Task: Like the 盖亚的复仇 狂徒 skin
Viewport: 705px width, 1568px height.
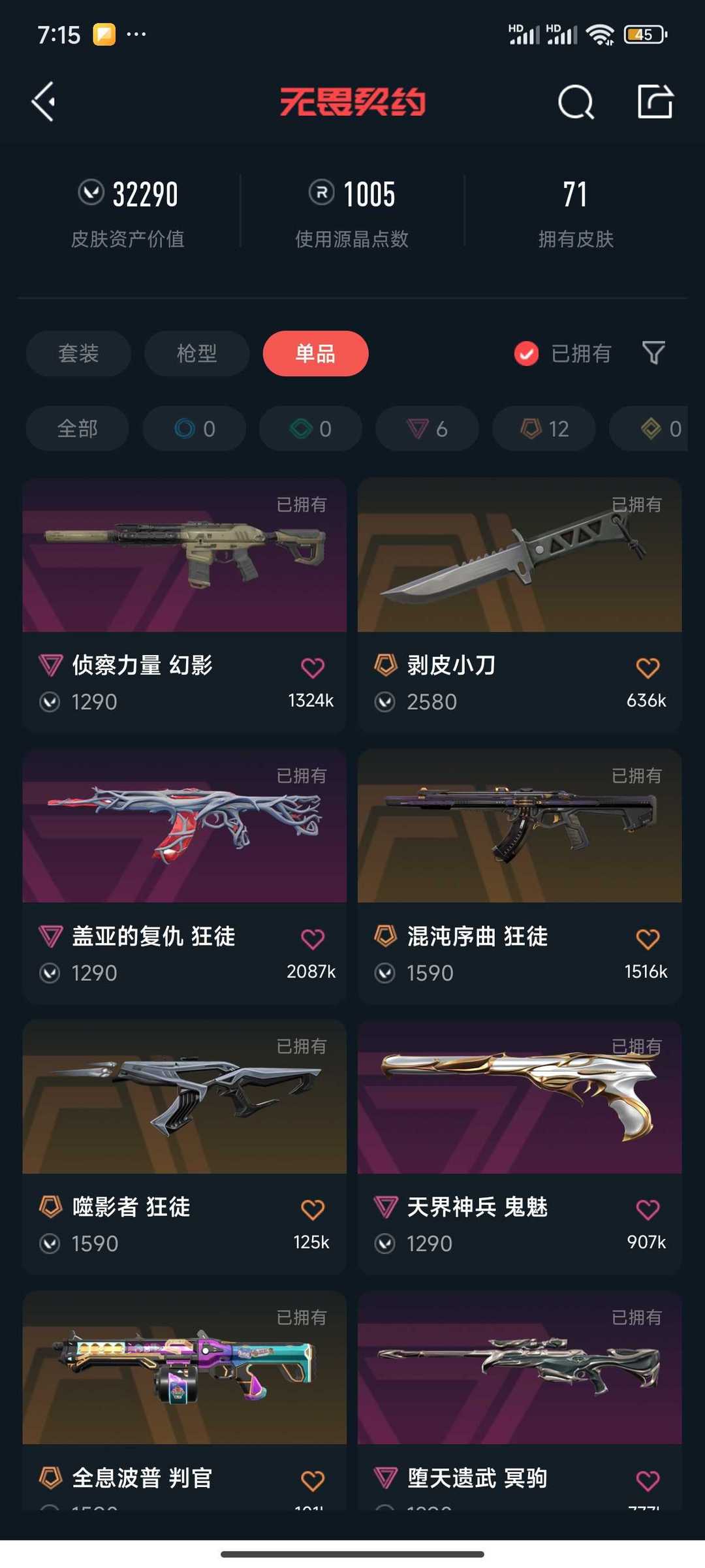Action: tap(313, 938)
